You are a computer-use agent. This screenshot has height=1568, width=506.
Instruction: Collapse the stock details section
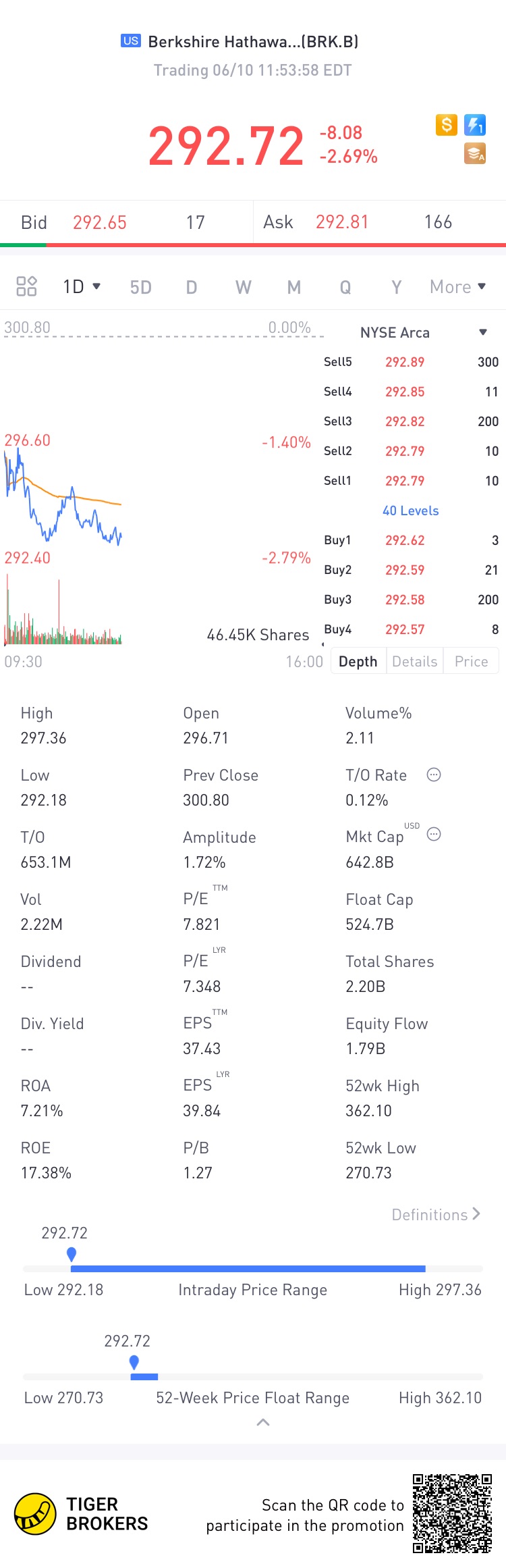(263, 1422)
